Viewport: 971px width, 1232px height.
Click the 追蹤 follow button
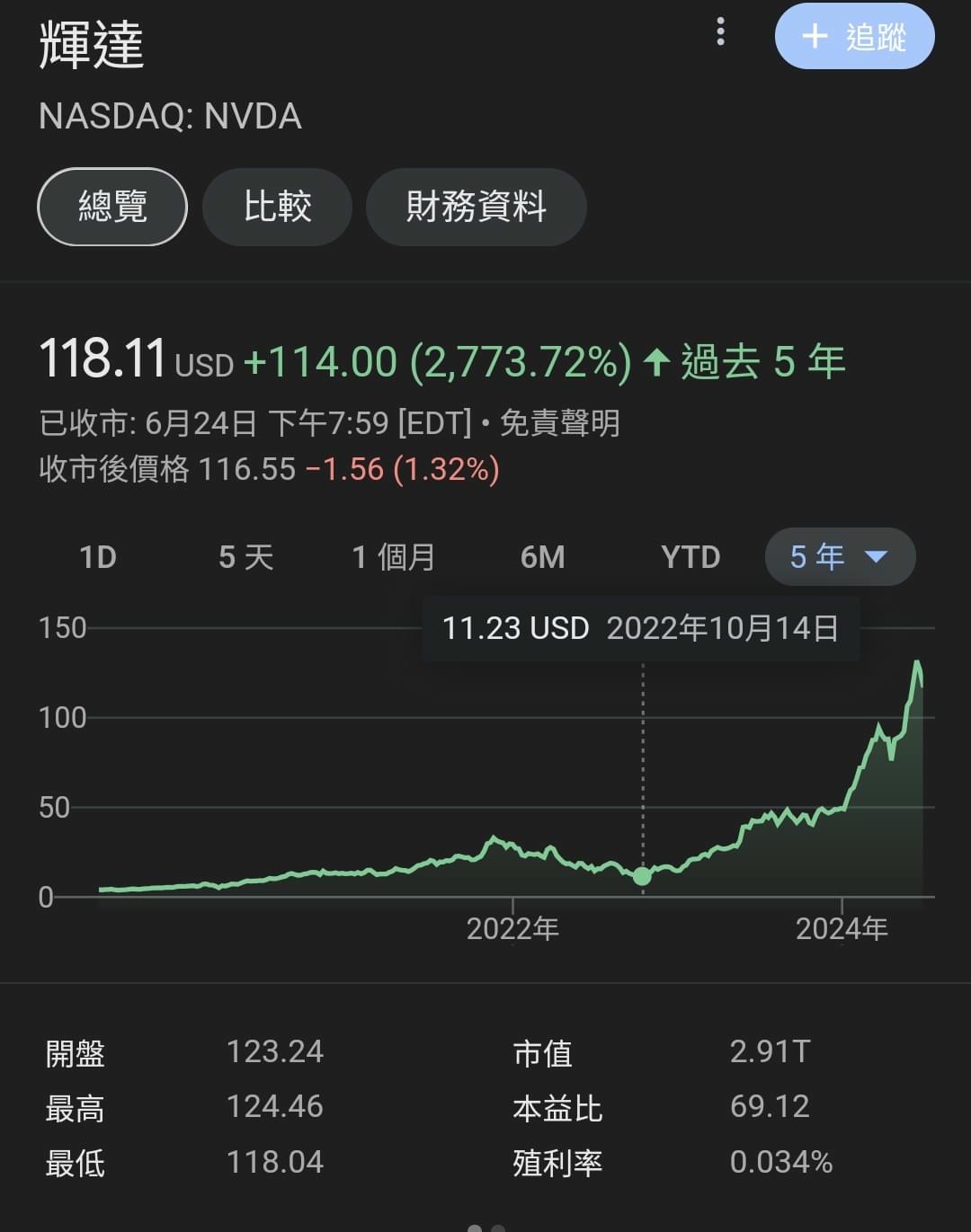[854, 37]
